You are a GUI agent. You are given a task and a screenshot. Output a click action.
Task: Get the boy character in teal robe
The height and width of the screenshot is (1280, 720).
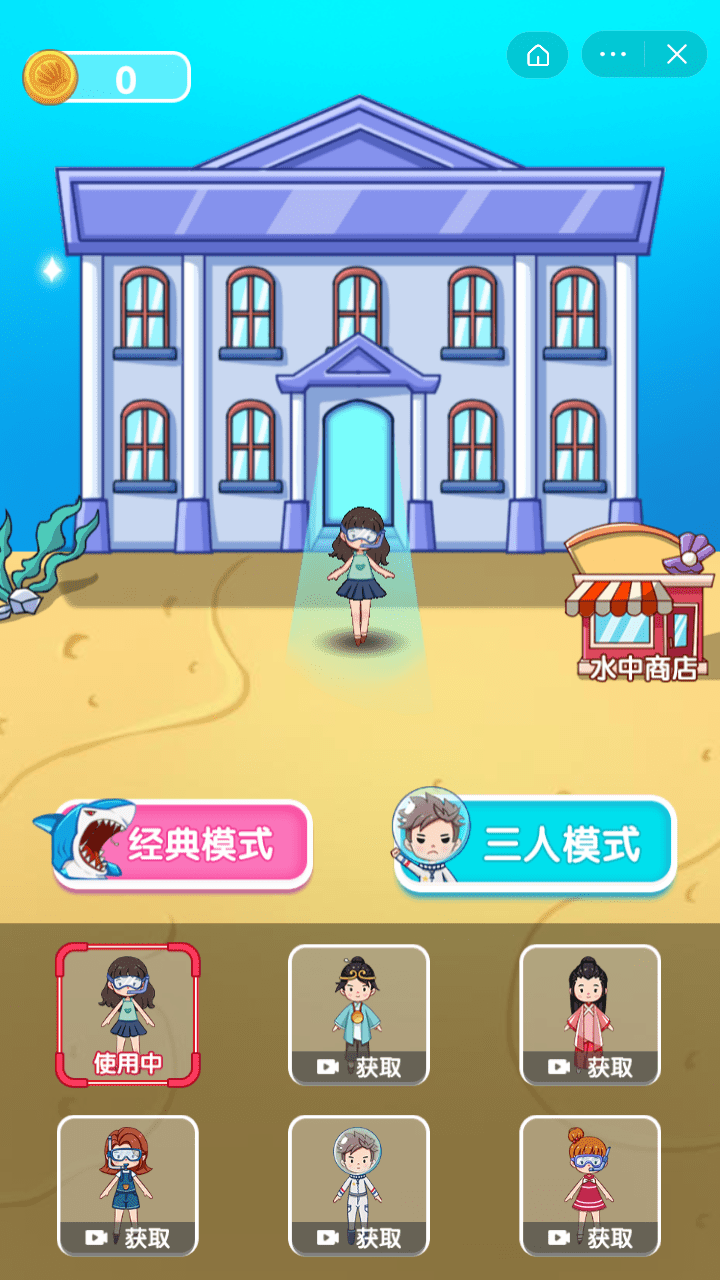point(358,1014)
